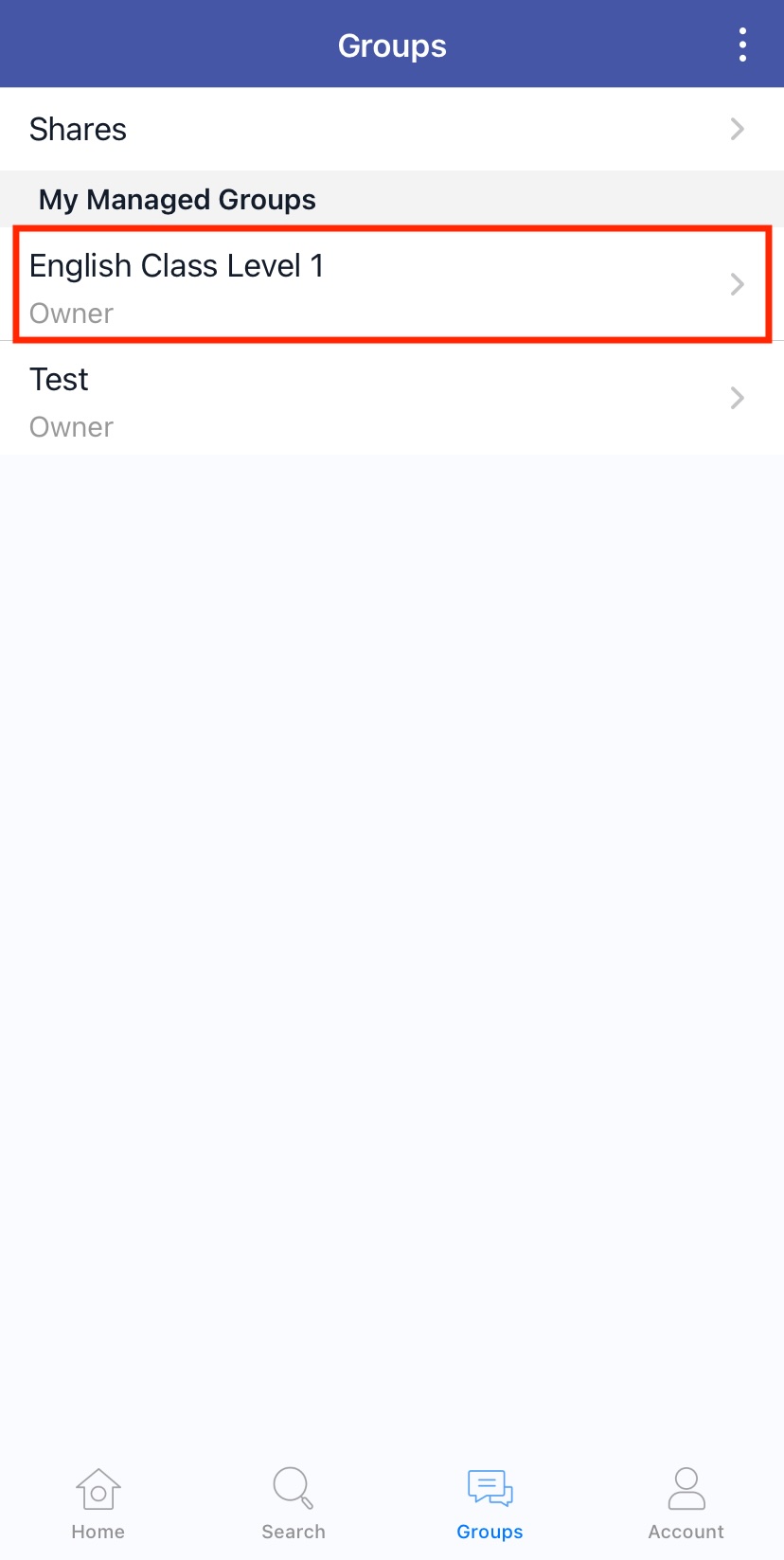Select the Groups tab

tap(490, 1503)
